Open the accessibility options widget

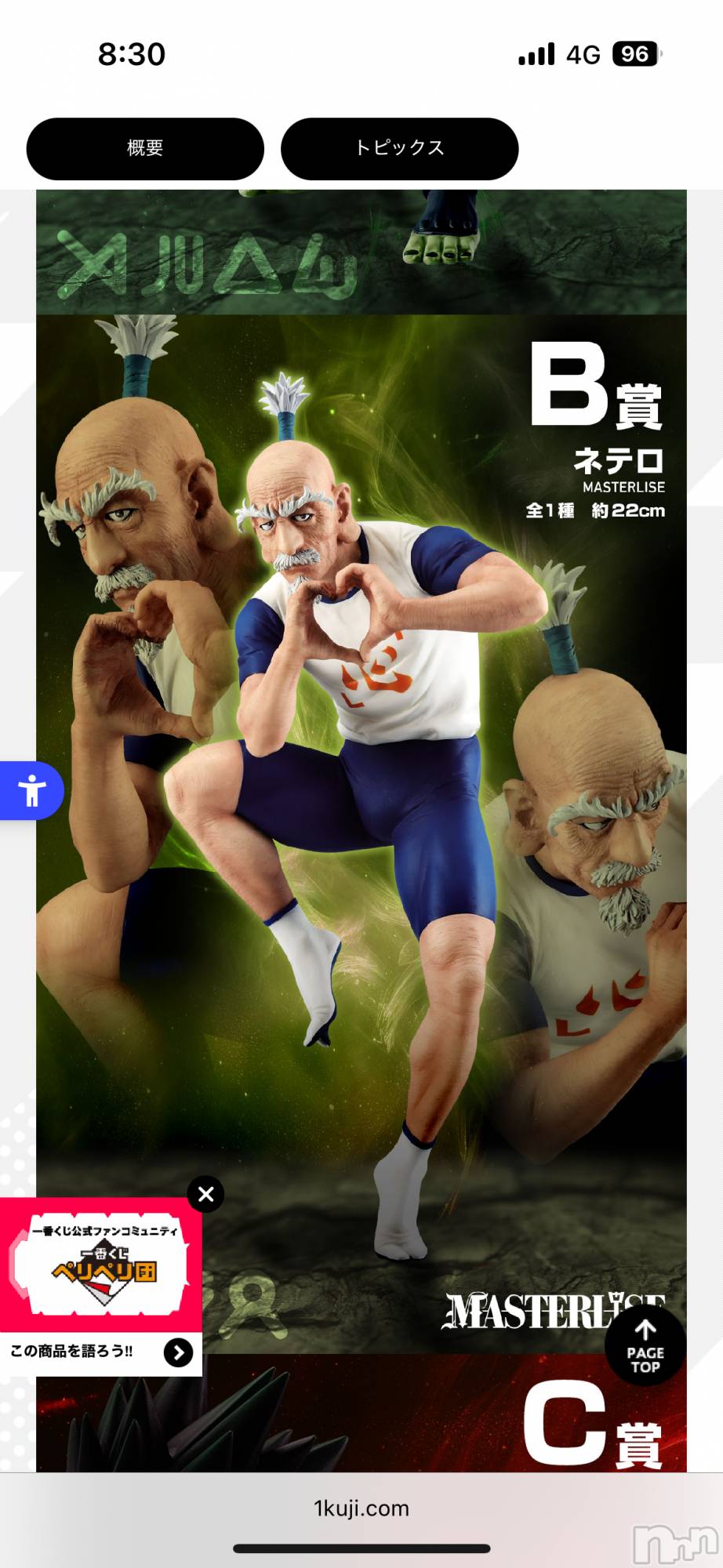[31, 790]
